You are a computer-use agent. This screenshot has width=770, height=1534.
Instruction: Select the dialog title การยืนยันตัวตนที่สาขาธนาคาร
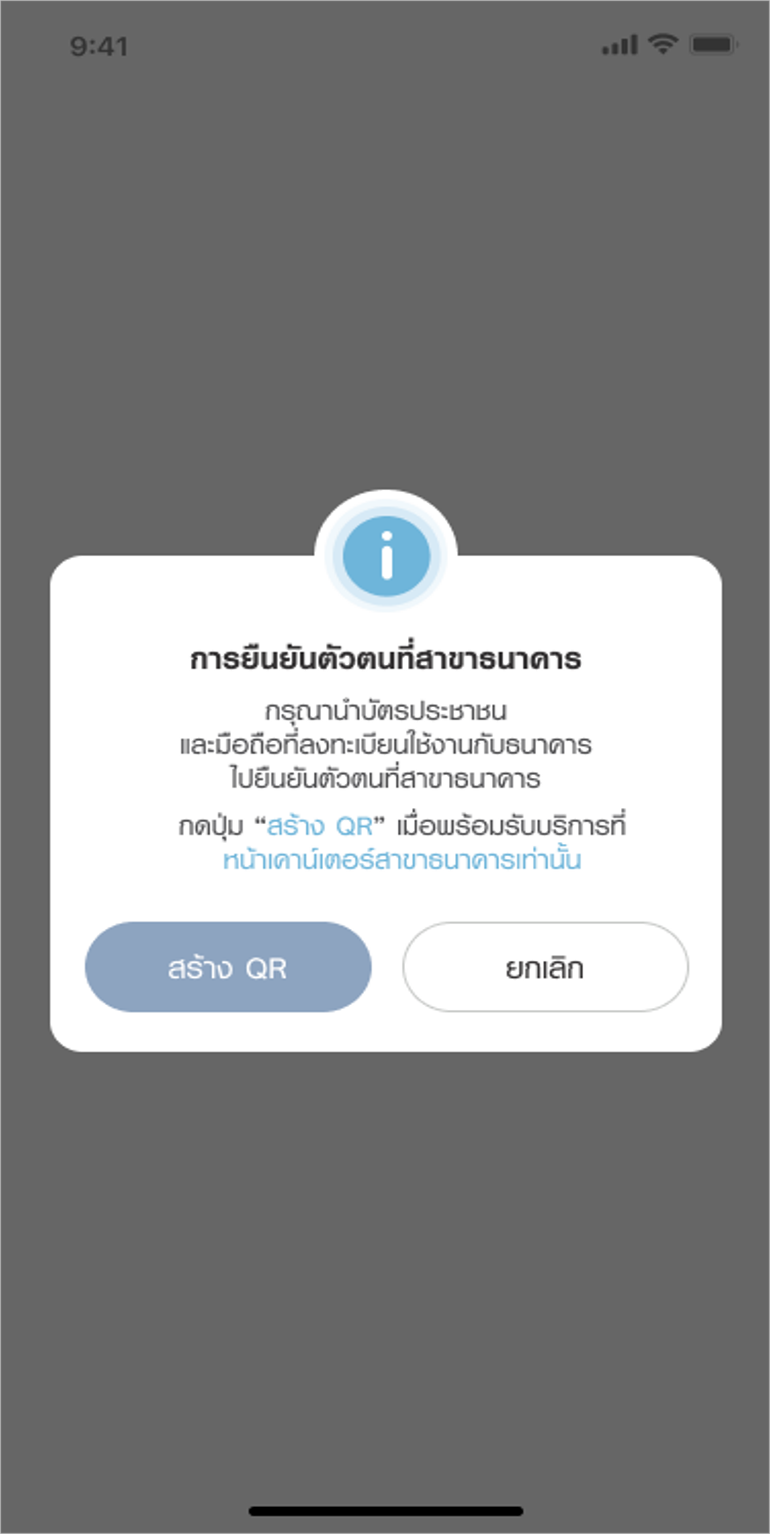click(386, 657)
